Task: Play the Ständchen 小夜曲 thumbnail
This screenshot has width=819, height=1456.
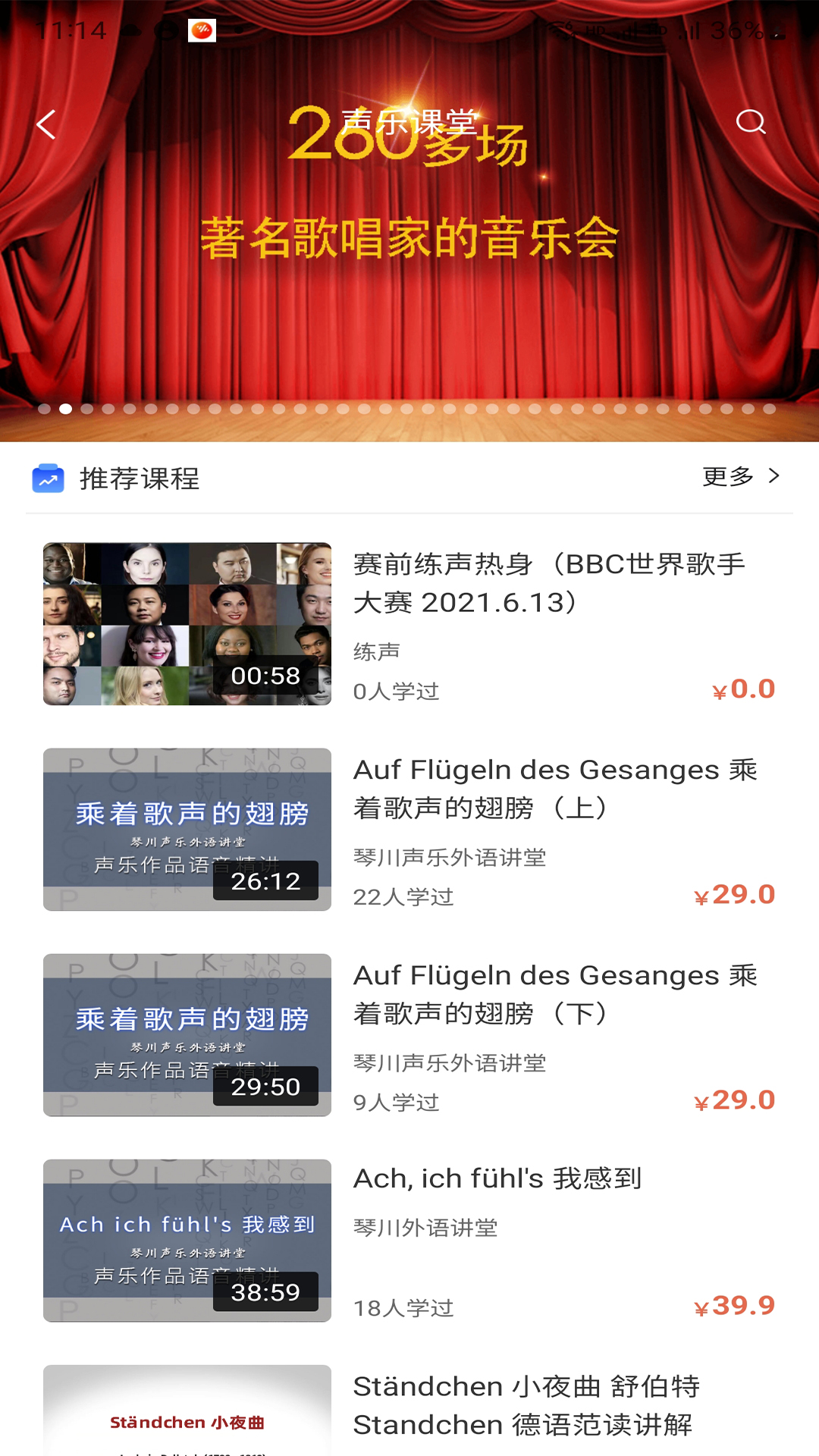Action: click(x=187, y=1418)
